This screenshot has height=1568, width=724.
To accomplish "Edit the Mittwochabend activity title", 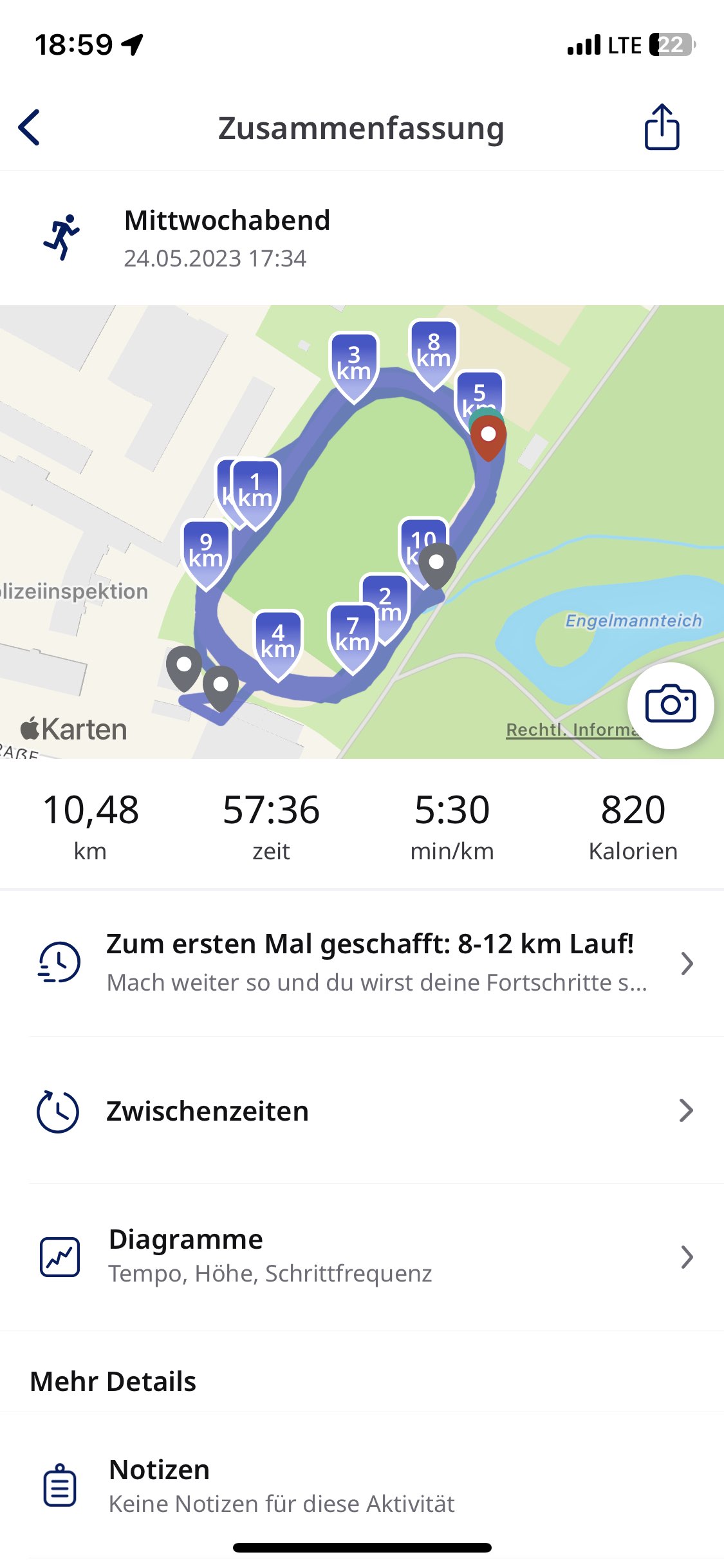I will (227, 220).
